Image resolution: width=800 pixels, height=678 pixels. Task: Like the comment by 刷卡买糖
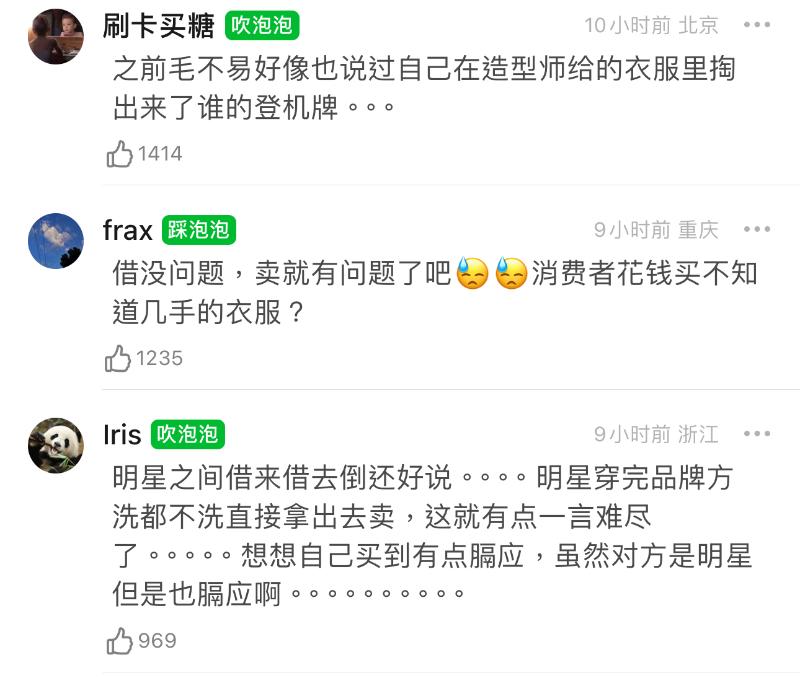[x=120, y=154]
